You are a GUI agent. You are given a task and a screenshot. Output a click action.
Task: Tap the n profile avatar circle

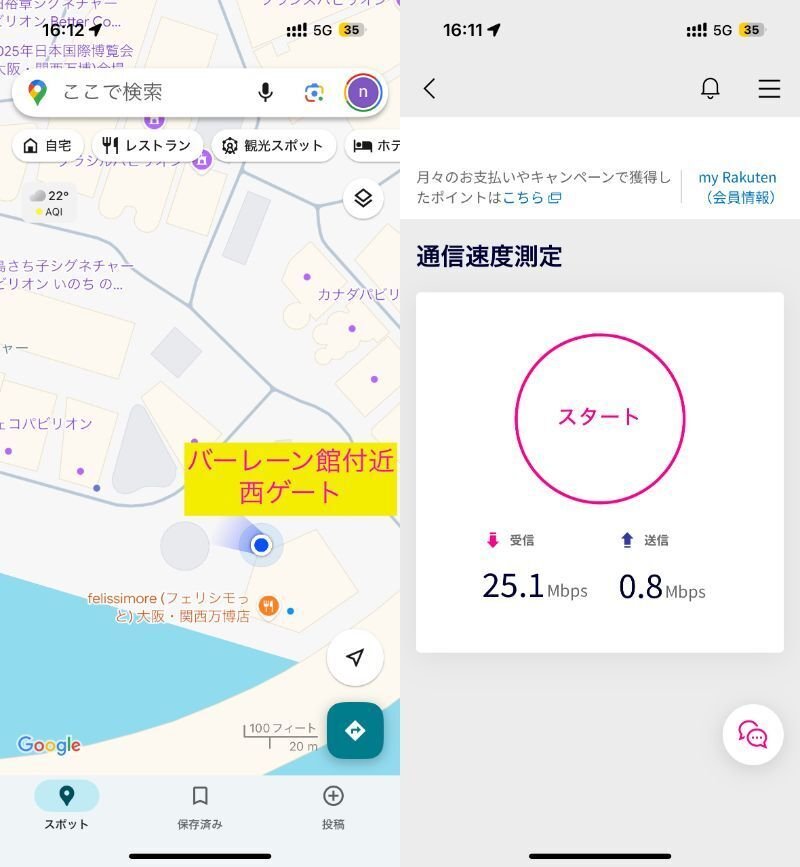pyautogui.click(x=363, y=92)
